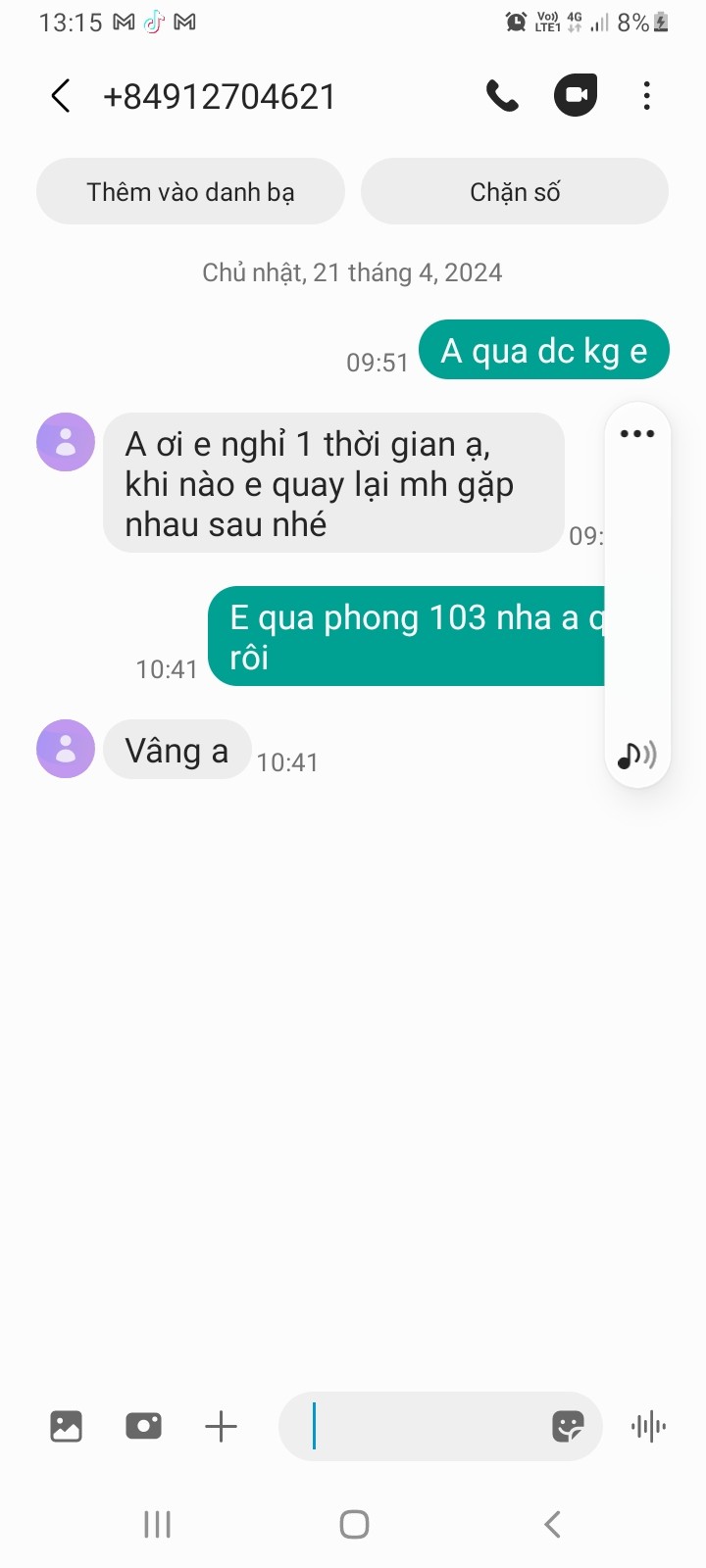Open the three-dot overflow menu
The width and height of the screenshot is (706, 1568).
646,96
